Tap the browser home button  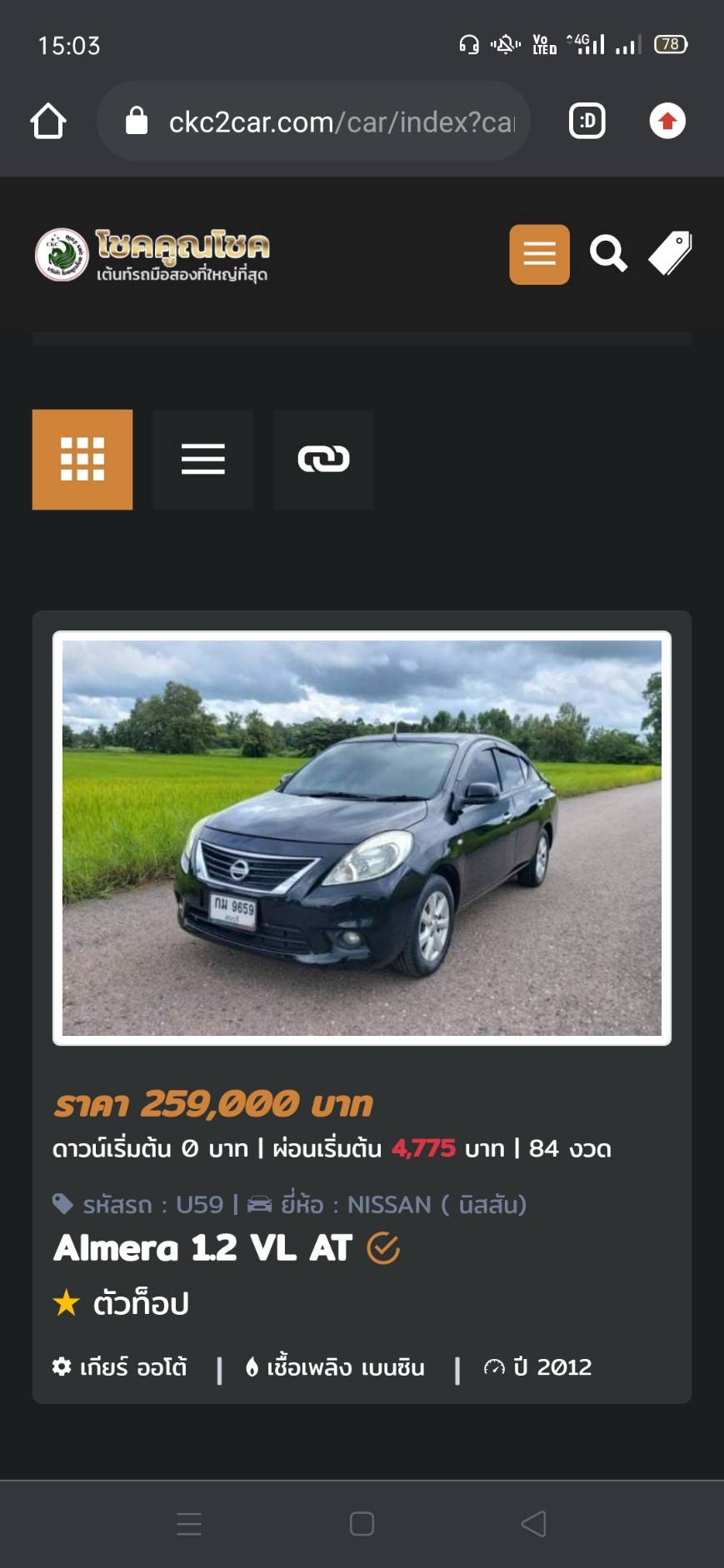pos(48,122)
